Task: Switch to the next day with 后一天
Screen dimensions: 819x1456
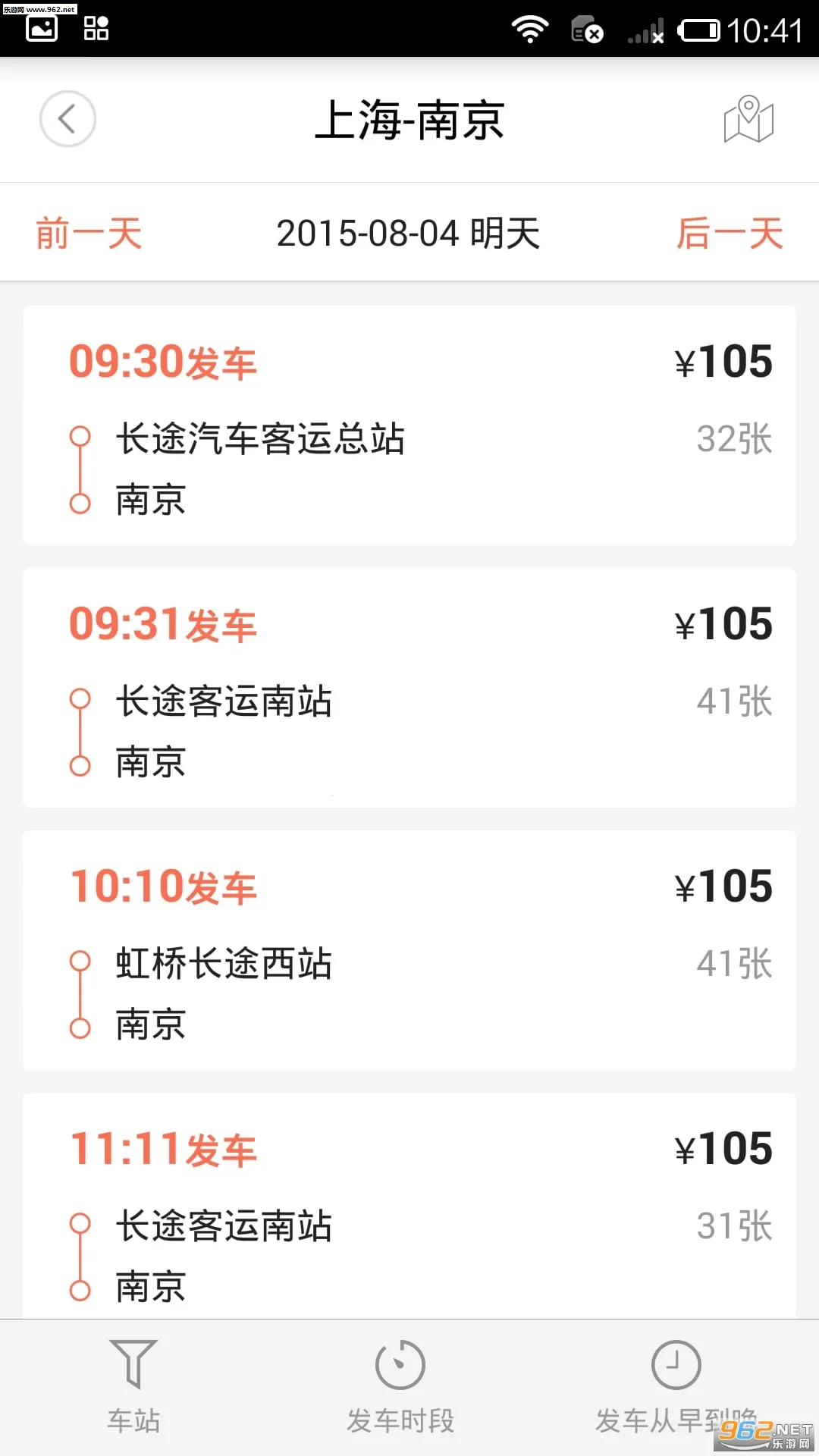Action: 728,234
